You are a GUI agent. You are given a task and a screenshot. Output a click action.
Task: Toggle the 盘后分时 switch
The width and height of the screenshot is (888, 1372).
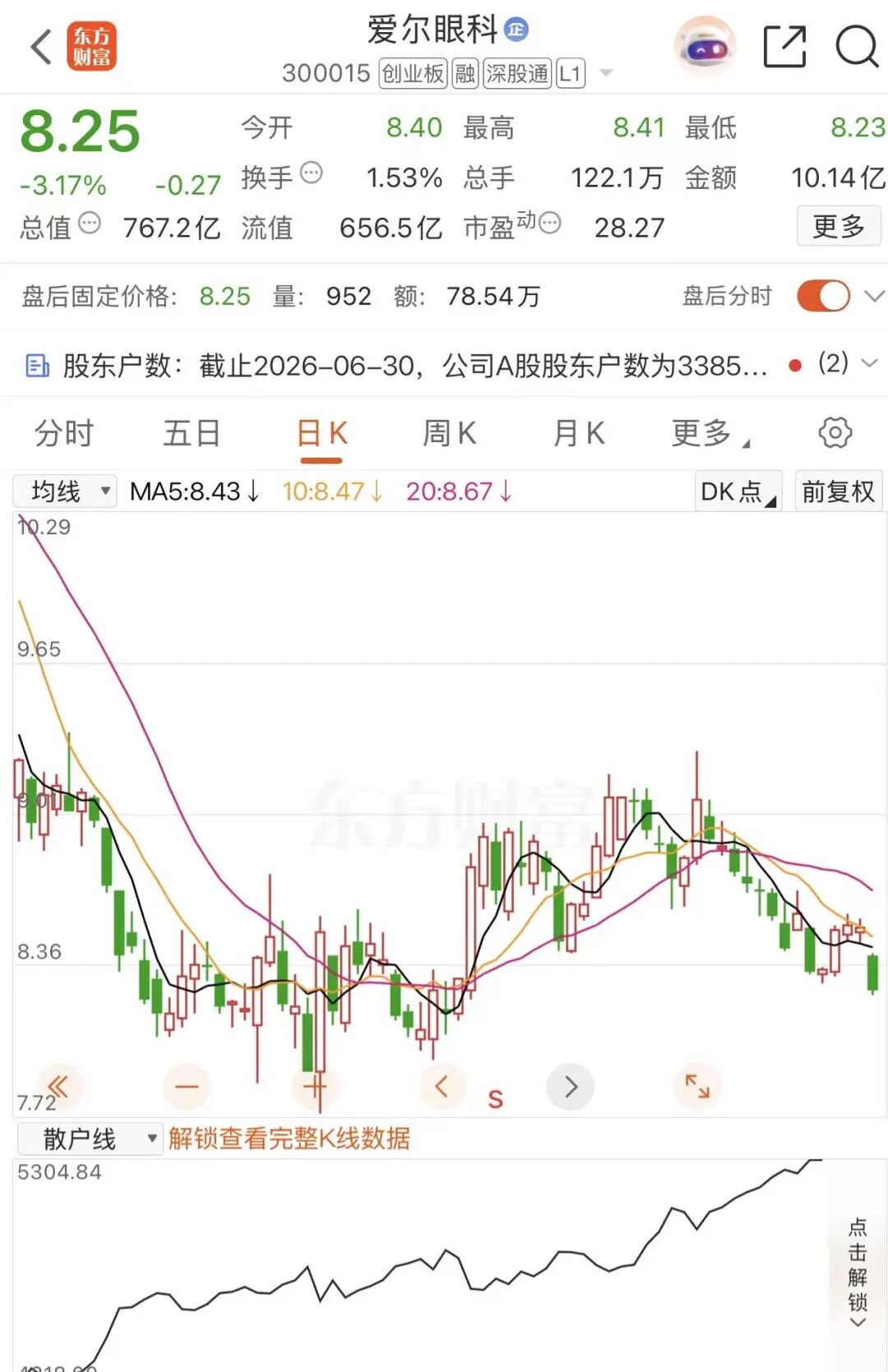point(823,296)
